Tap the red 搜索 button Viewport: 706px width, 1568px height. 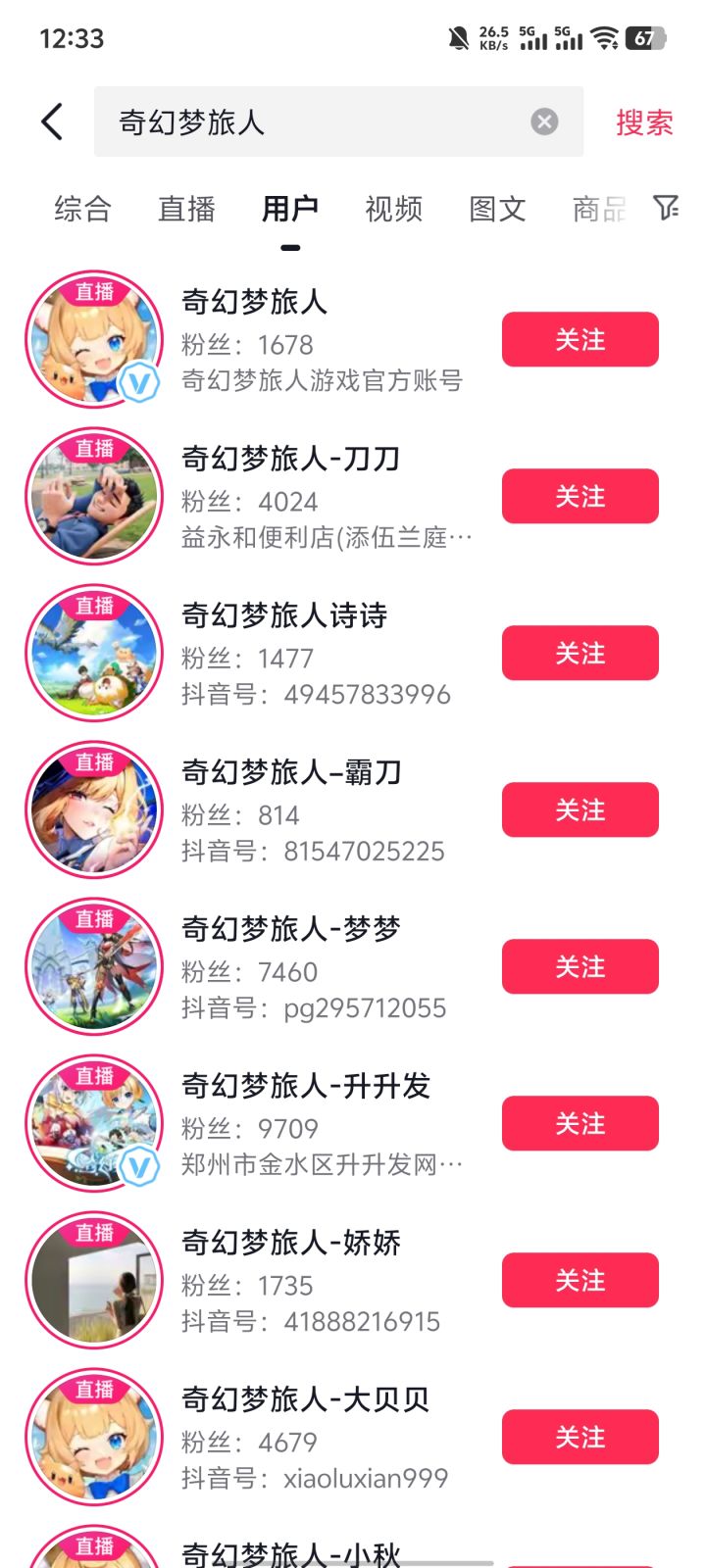pyautogui.click(x=644, y=122)
